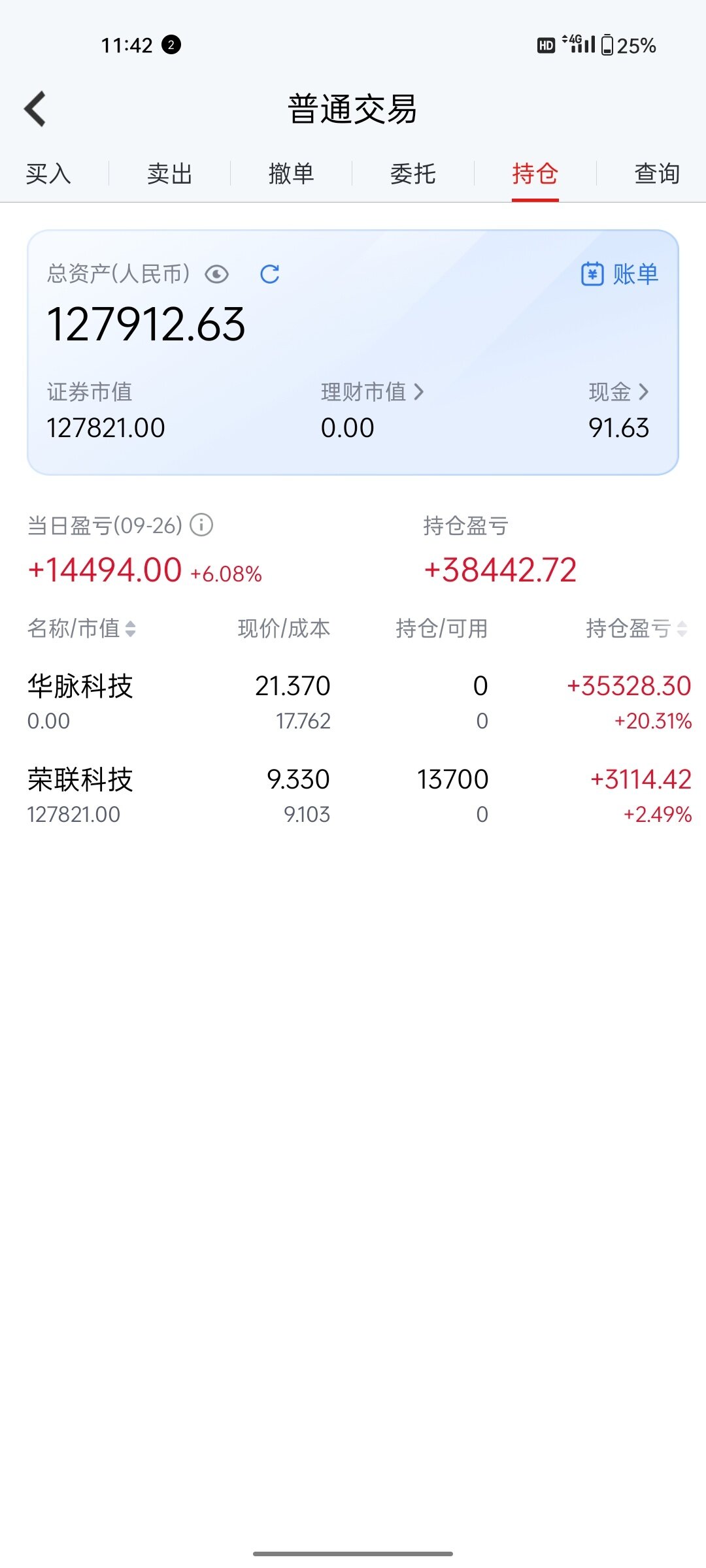Open 现金 details
The height and width of the screenshot is (1568, 706).
[618, 392]
